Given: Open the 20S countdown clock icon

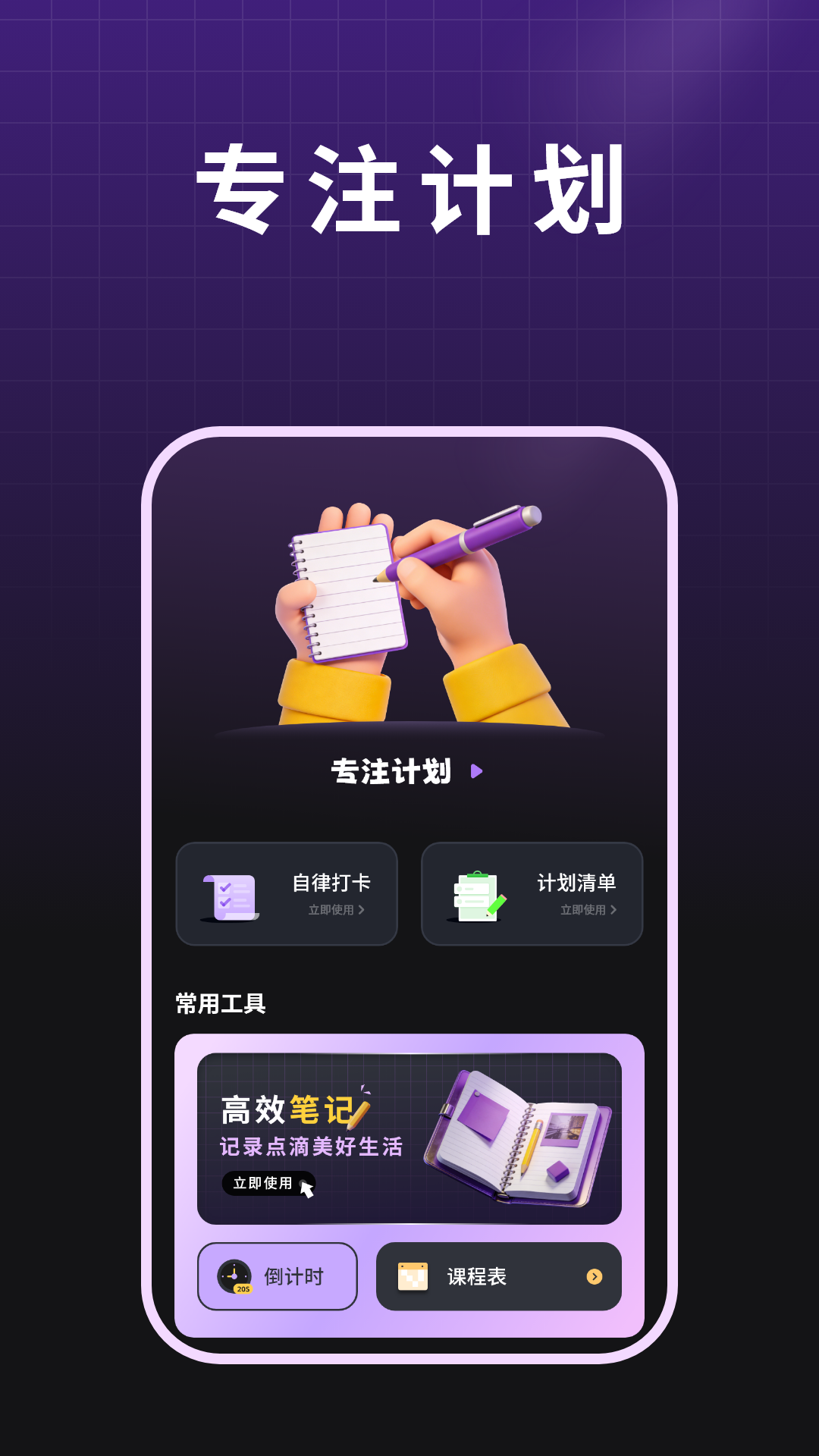Looking at the screenshot, I should [234, 1276].
